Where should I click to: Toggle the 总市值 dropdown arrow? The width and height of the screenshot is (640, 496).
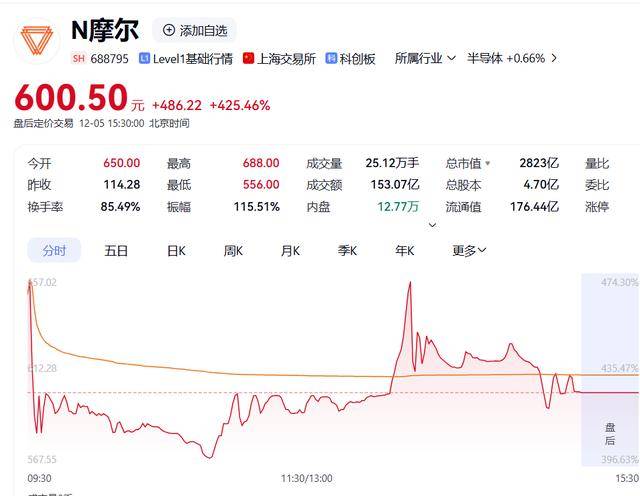coord(488,163)
